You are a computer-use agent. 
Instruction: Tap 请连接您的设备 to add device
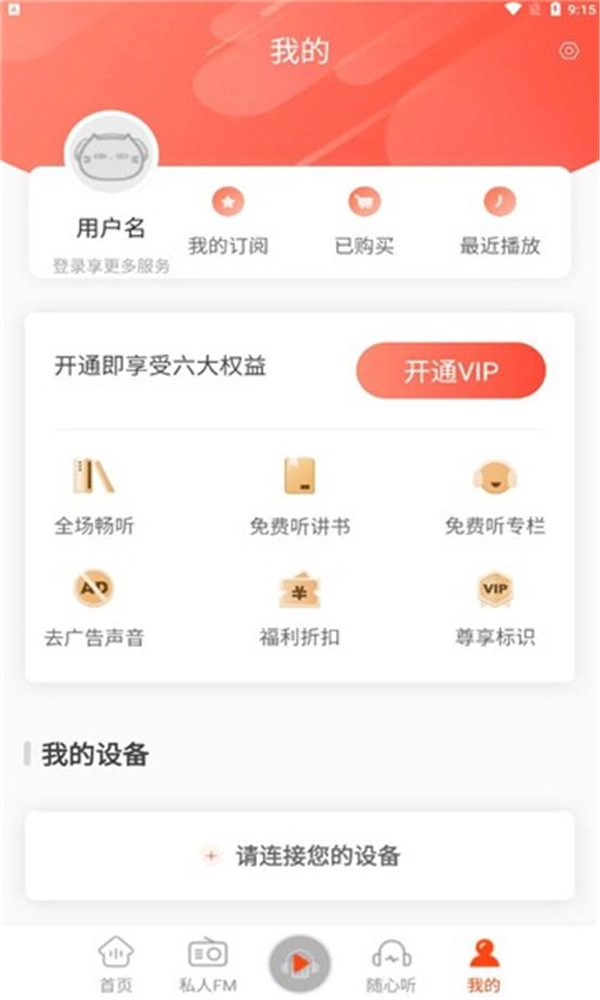[x=300, y=856]
